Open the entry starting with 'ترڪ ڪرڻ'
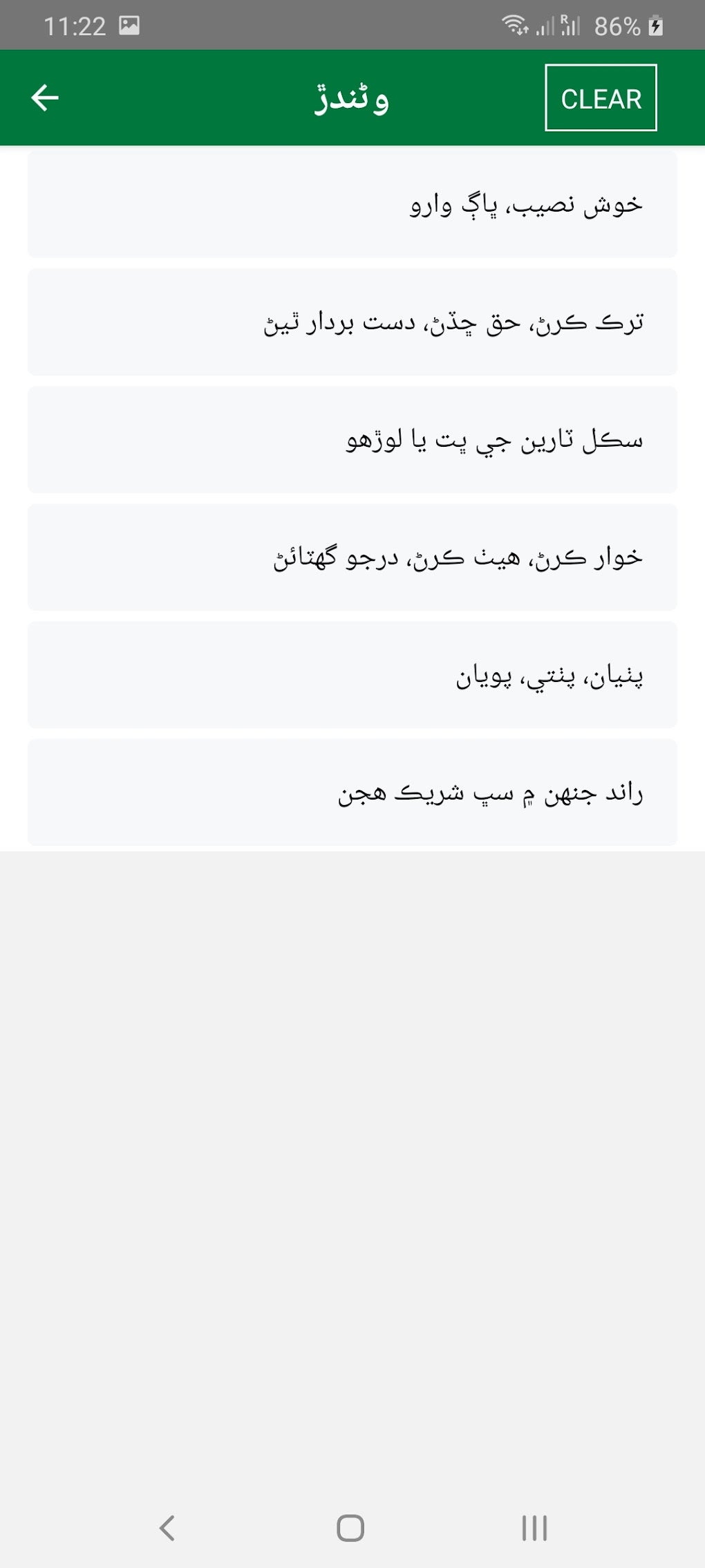Screen dimensions: 705x1568 [352, 322]
